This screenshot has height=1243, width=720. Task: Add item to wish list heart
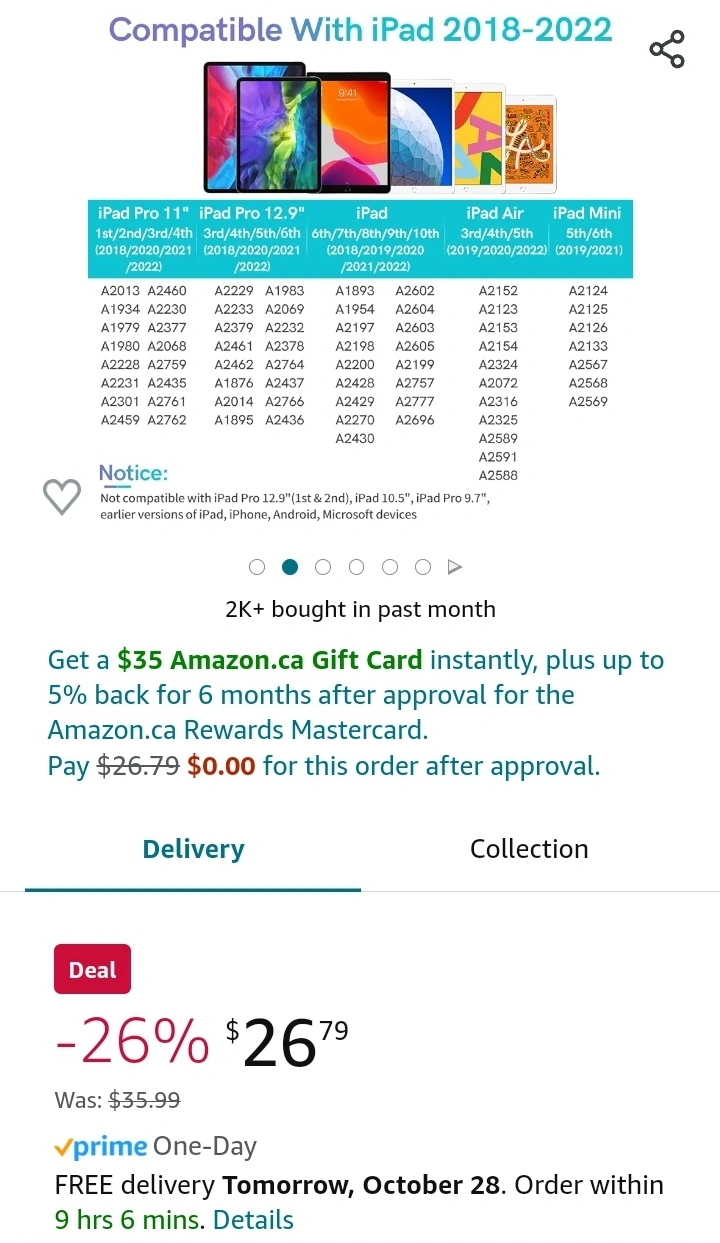[x=62, y=496]
